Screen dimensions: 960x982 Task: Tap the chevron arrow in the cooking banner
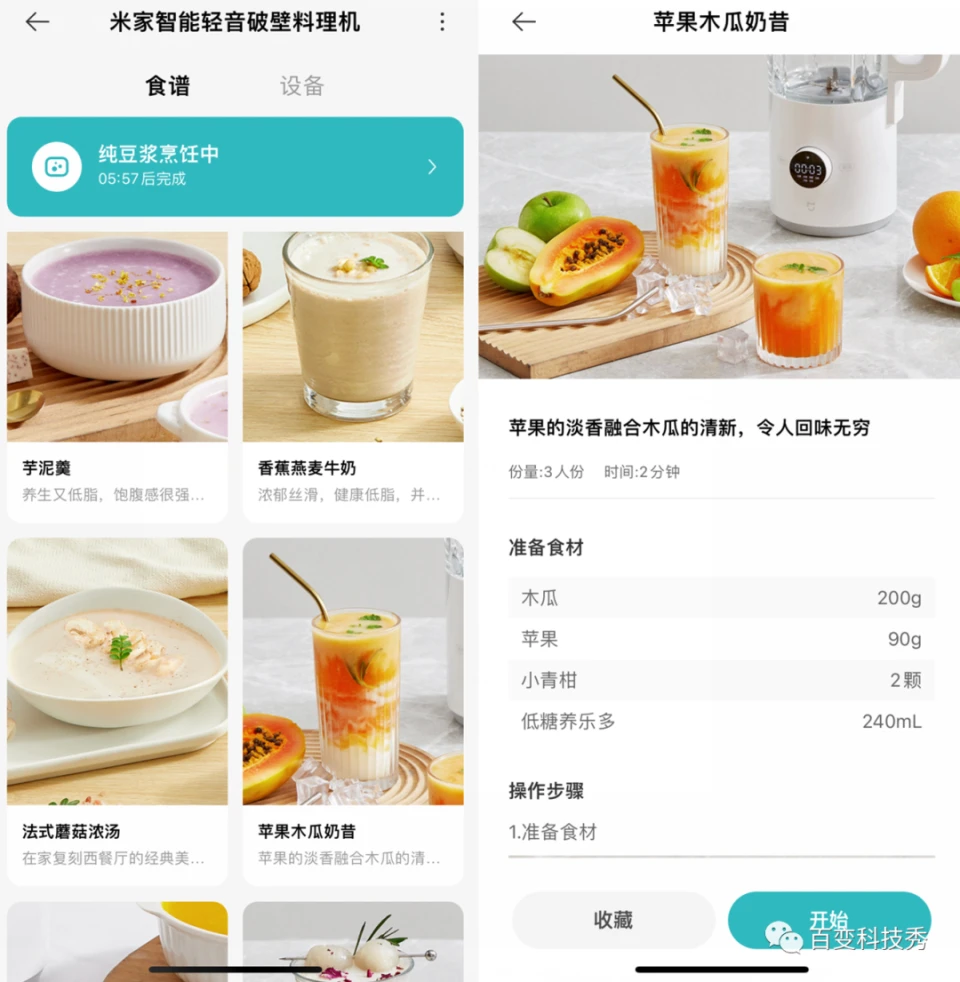click(x=431, y=166)
